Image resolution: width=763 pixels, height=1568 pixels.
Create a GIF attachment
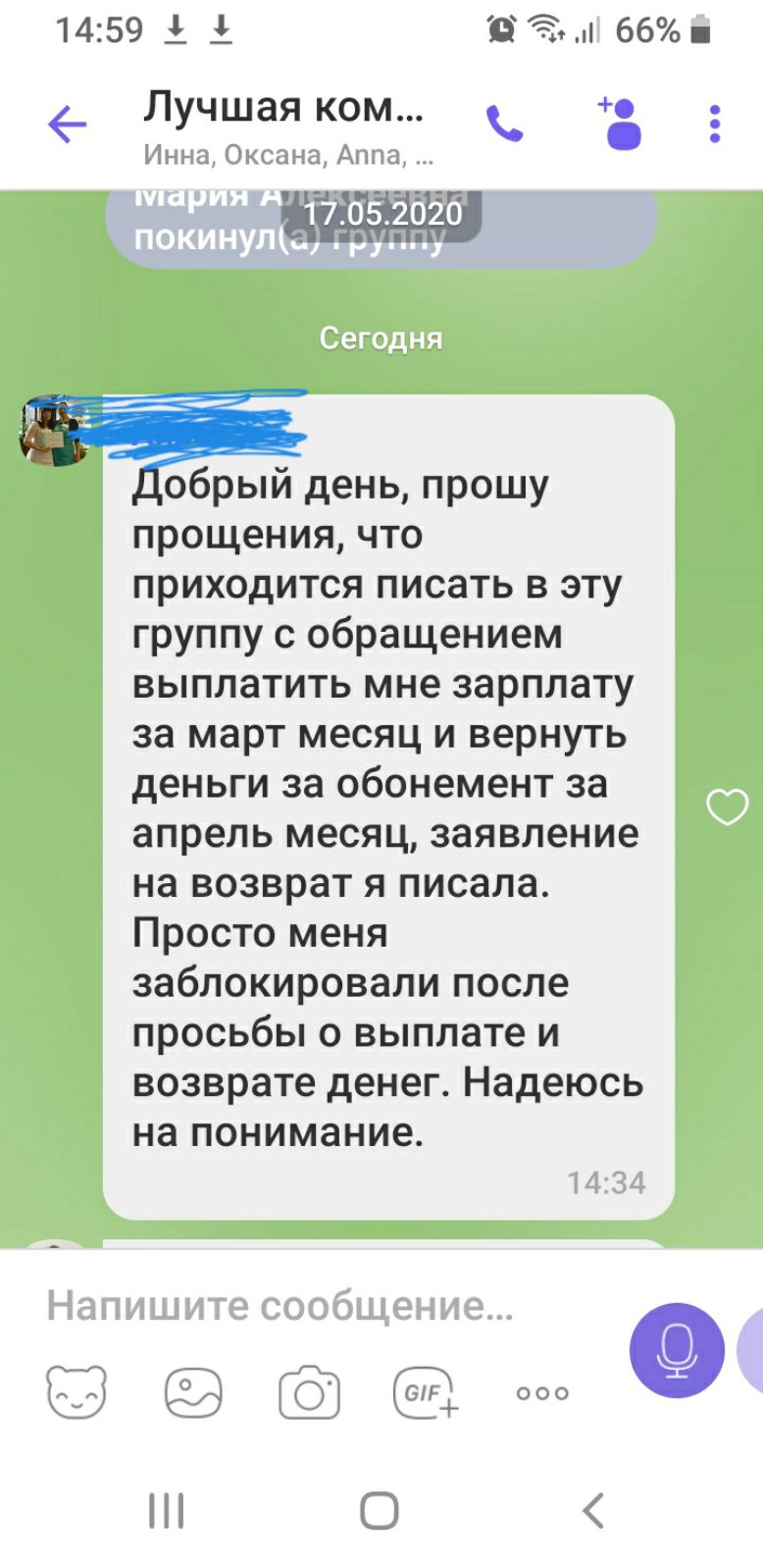pos(426,1392)
